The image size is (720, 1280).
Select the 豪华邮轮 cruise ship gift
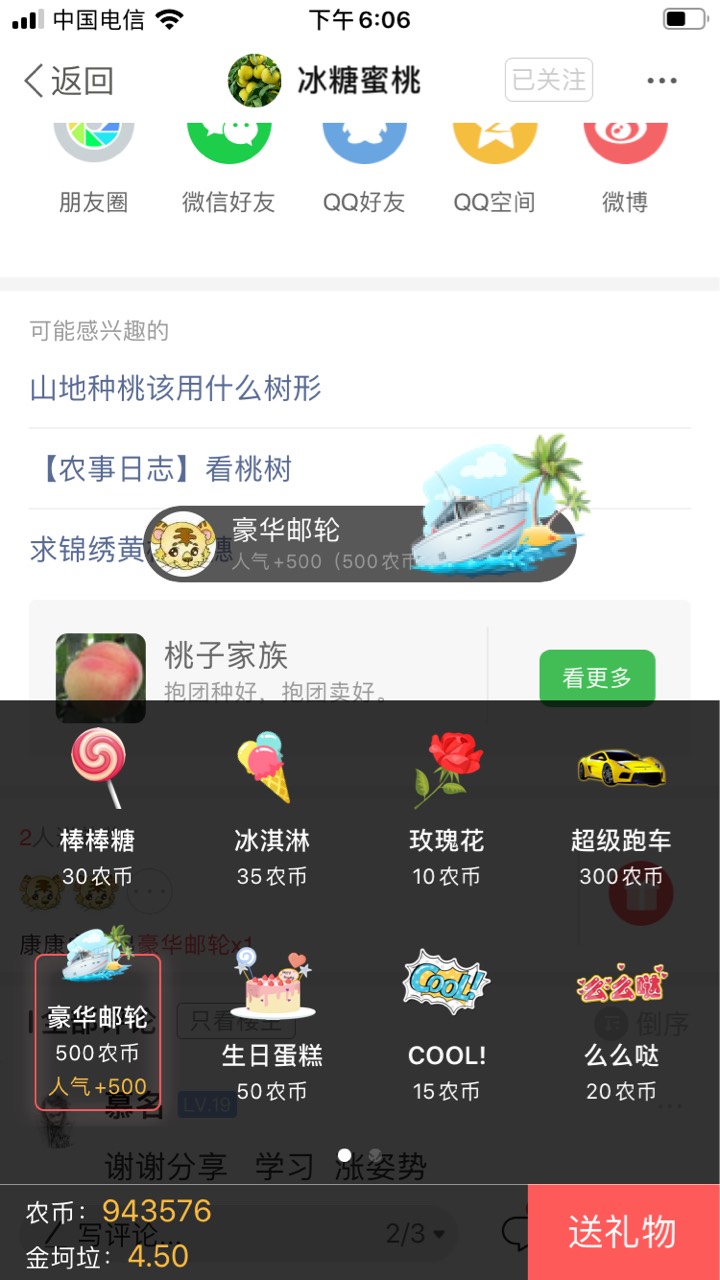tap(98, 1031)
